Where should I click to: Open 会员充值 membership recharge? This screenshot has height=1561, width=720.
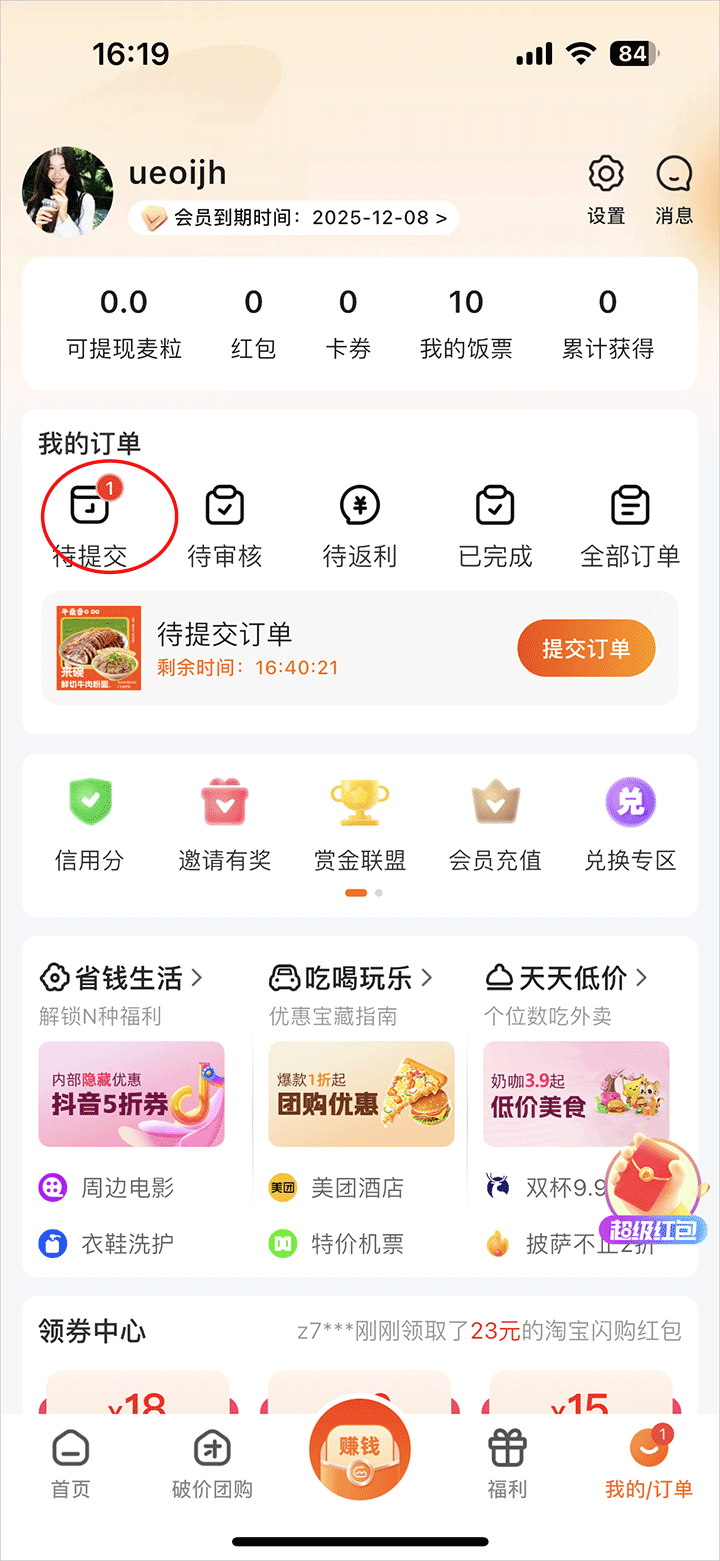[x=495, y=825]
